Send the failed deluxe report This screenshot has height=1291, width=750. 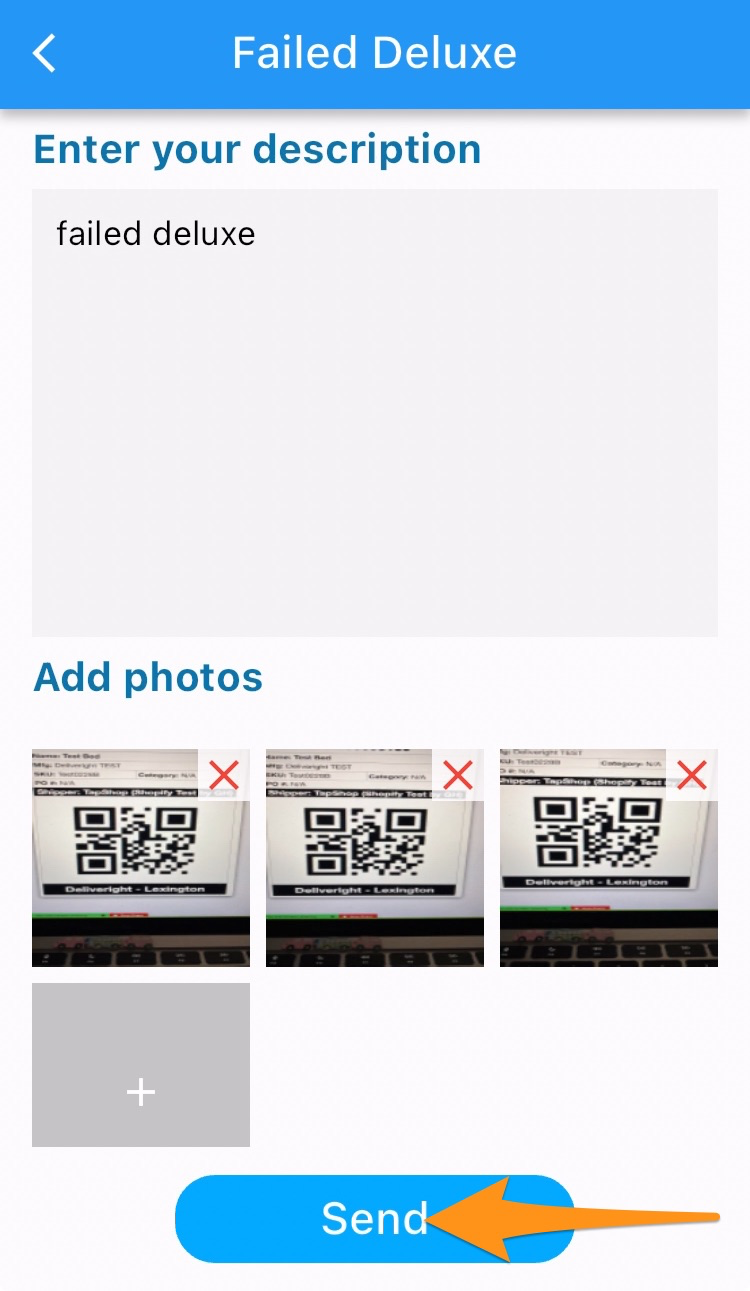coord(374,1219)
